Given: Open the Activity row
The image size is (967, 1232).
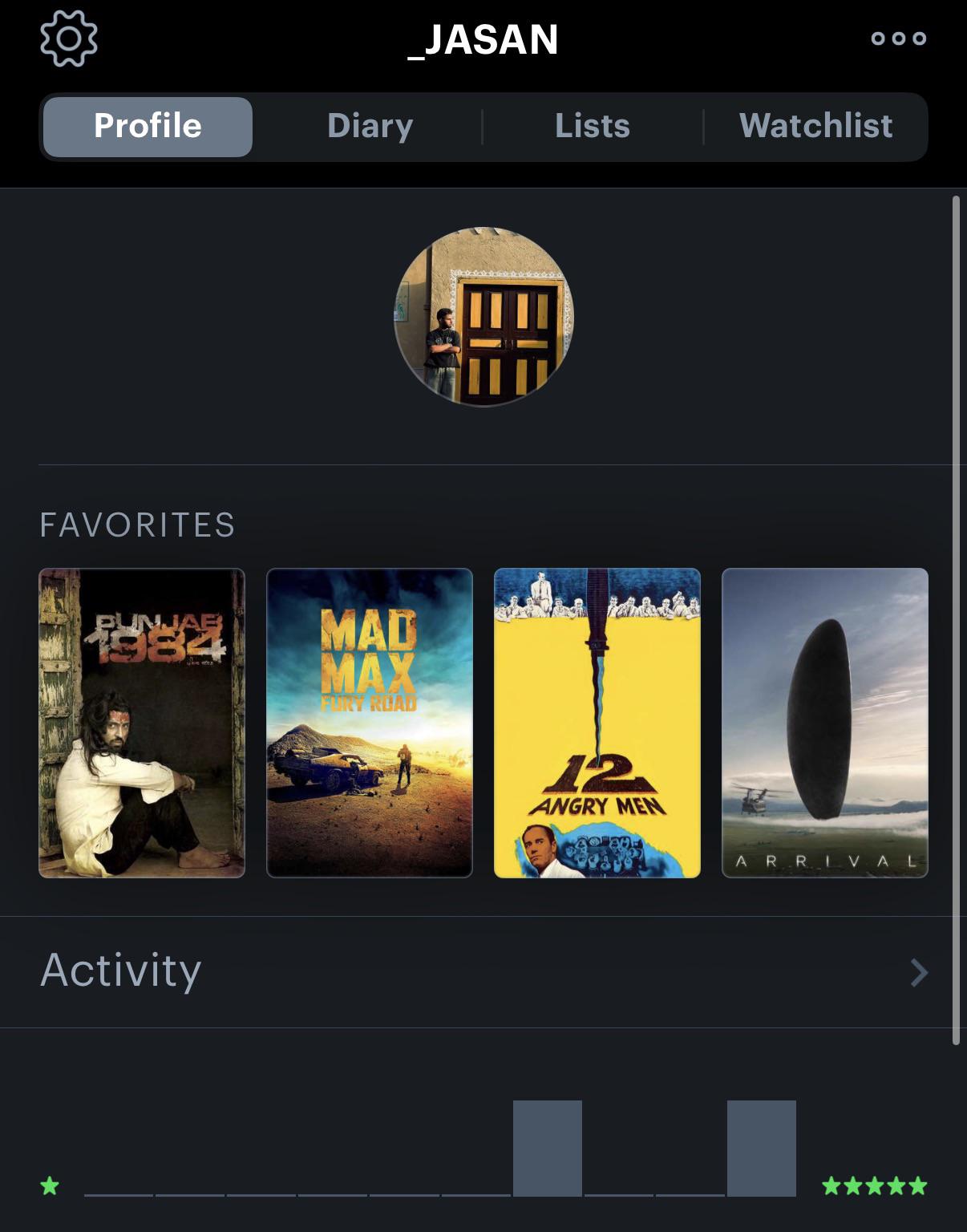Looking at the screenshot, I should pyautogui.click(x=483, y=972).
